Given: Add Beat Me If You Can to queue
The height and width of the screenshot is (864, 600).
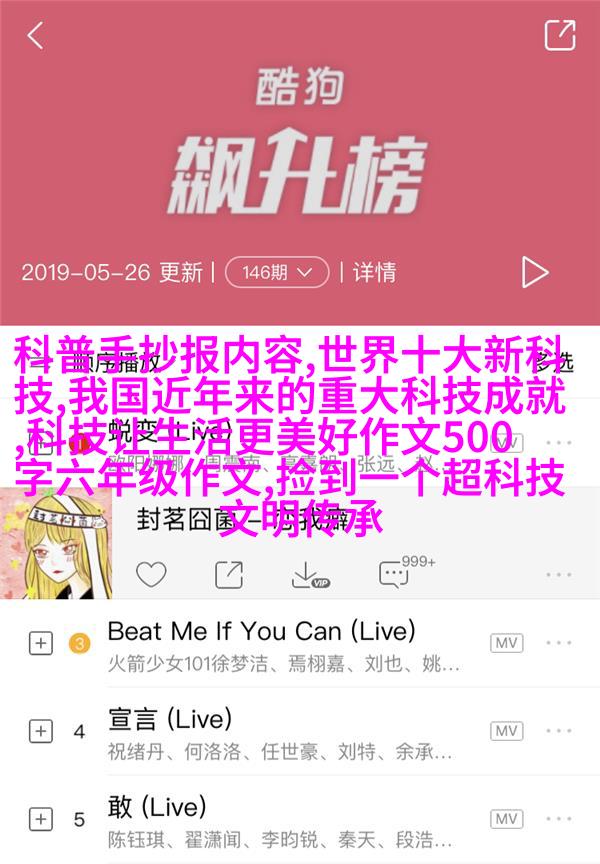Looking at the screenshot, I should click(40, 643).
